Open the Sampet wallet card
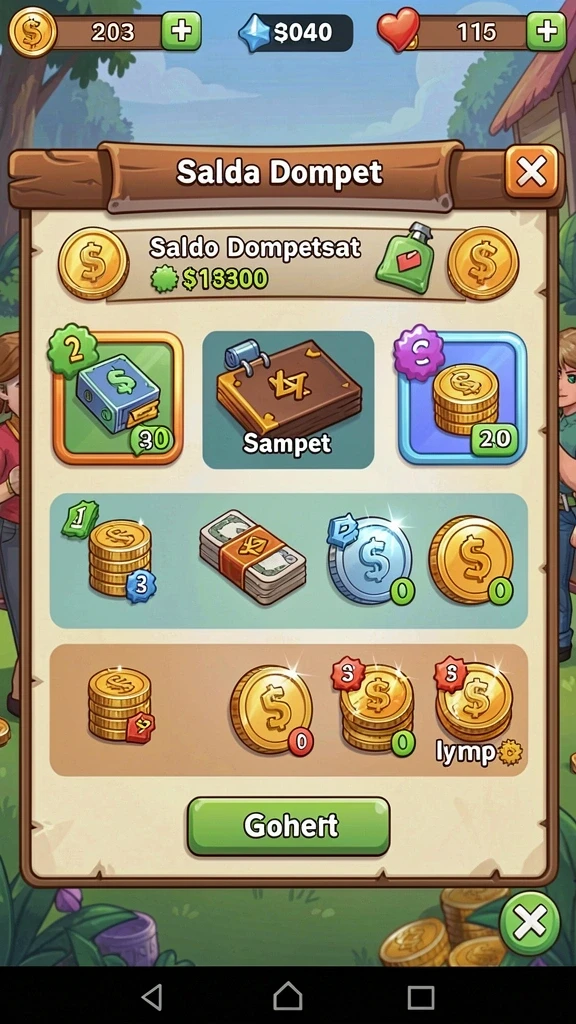Viewport: 576px width, 1024px height. (x=288, y=400)
